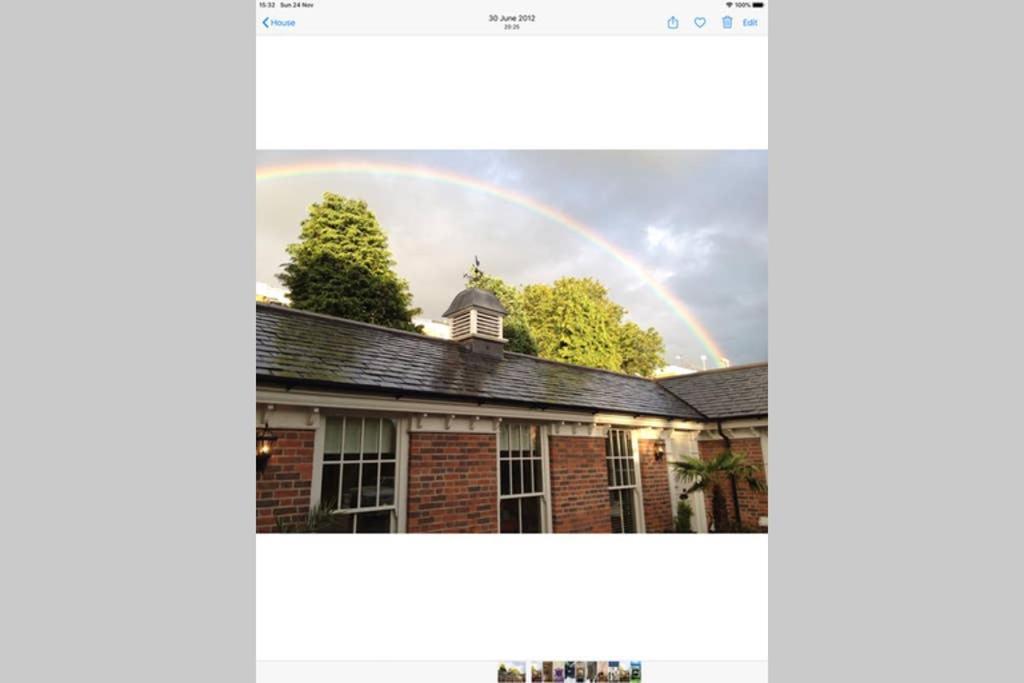Tap the rainbow photo to hide the toolbars
The width and height of the screenshot is (1024, 683).
[511, 340]
